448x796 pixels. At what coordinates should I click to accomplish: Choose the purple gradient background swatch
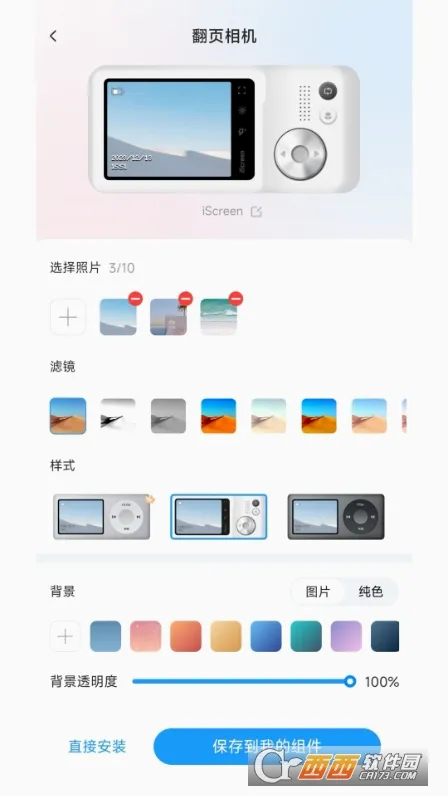pos(346,636)
